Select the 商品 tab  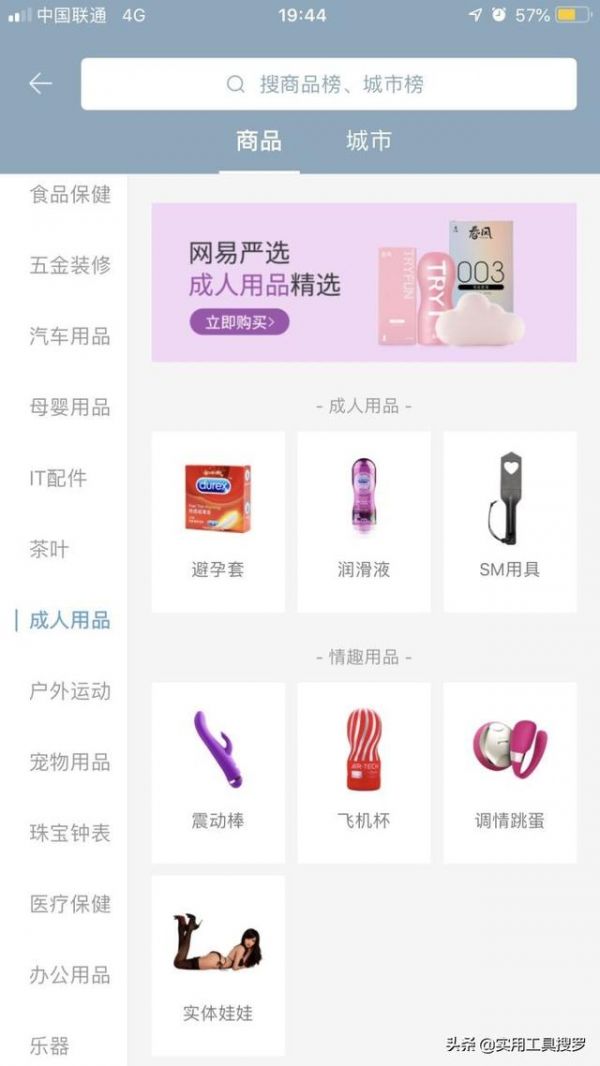pyautogui.click(x=259, y=141)
